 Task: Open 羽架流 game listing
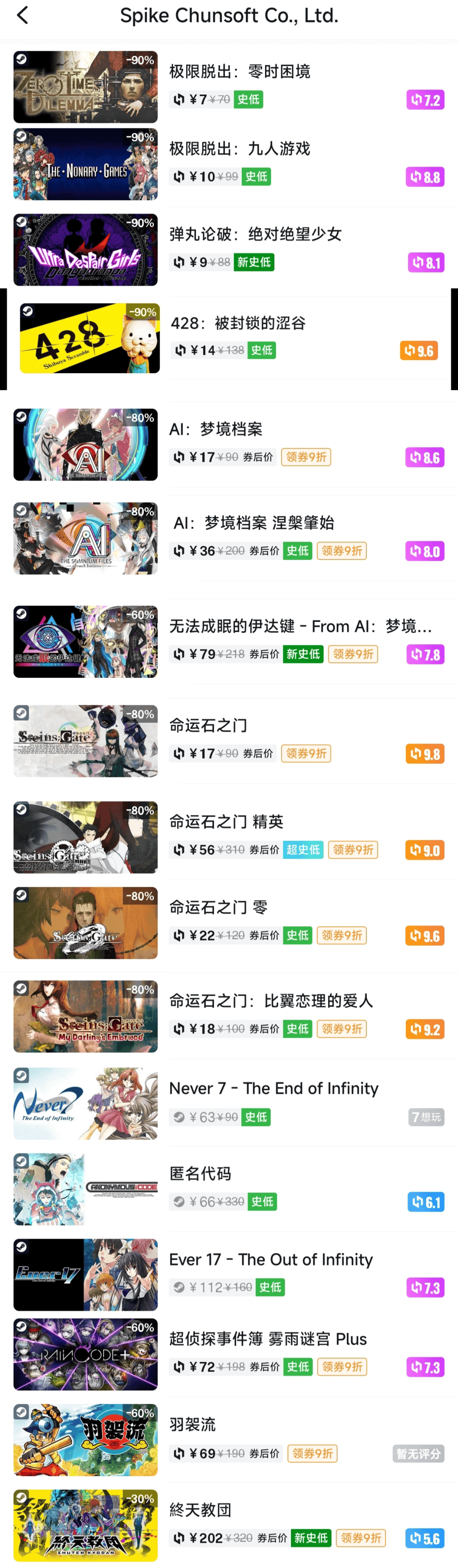pyautogui.click(x=192, y=1424)
